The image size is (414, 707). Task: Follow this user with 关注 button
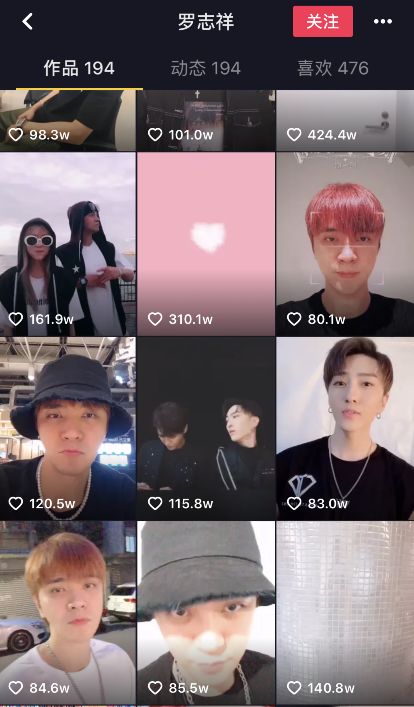coord(323,21)
